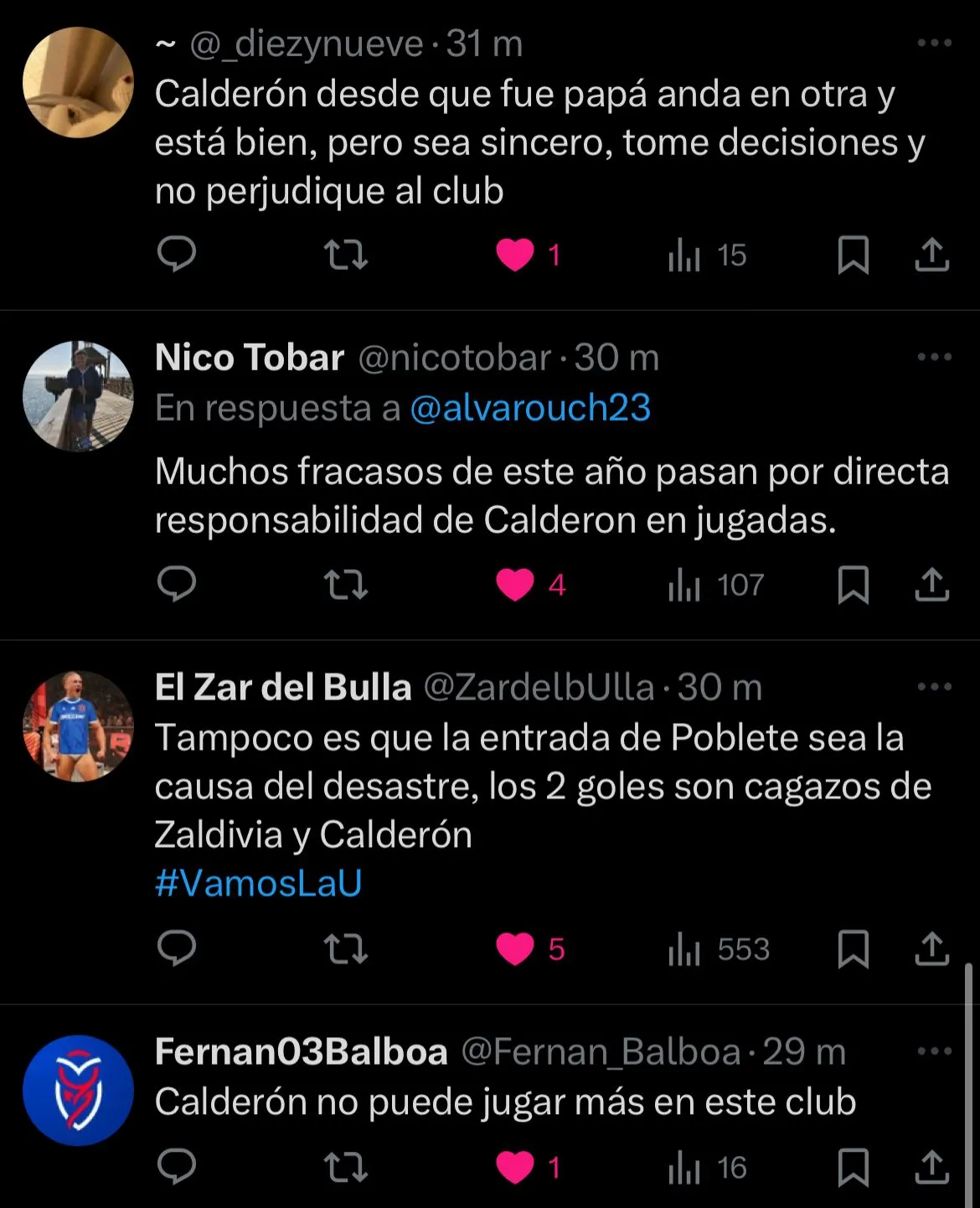Image resolution: width=980 pixels, height=1208 pixels.
Task: Bookmark El Zar del Bulla's tweet
Action: tap(853, 949)
